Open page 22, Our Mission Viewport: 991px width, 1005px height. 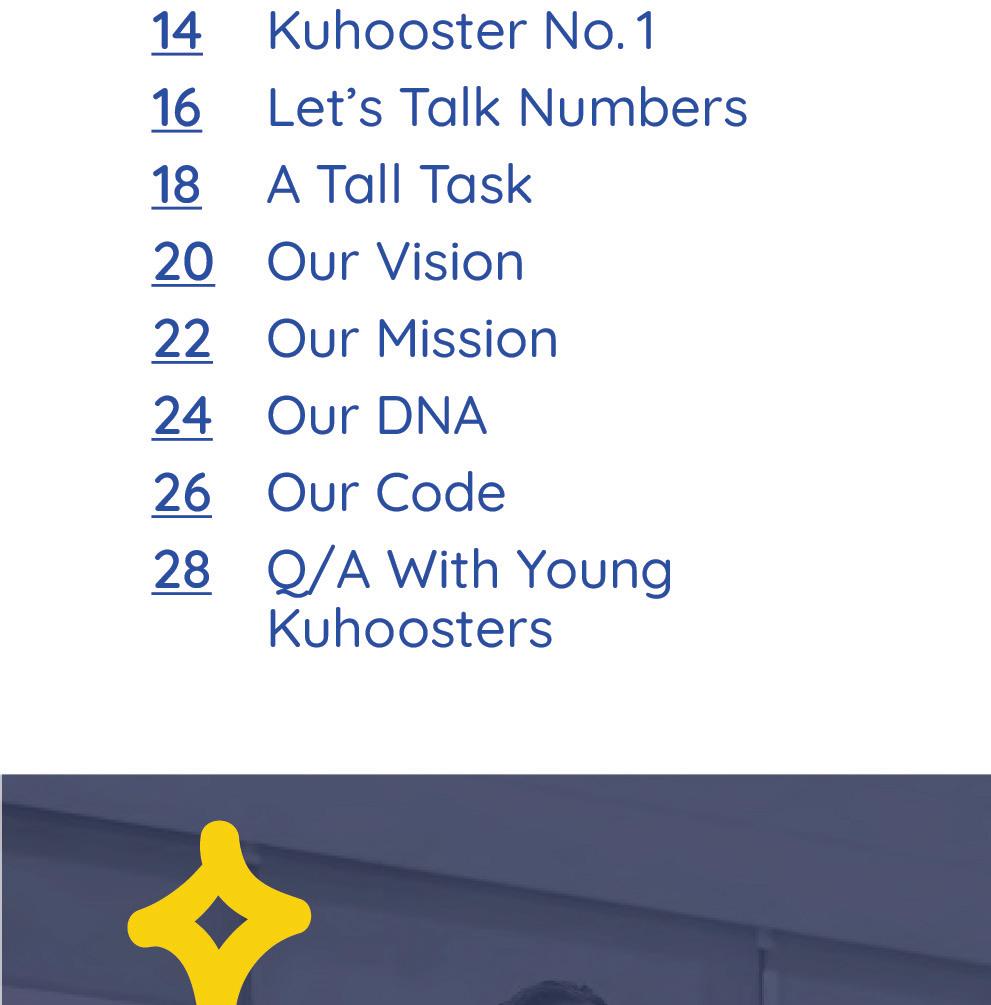tap(182, 339)
